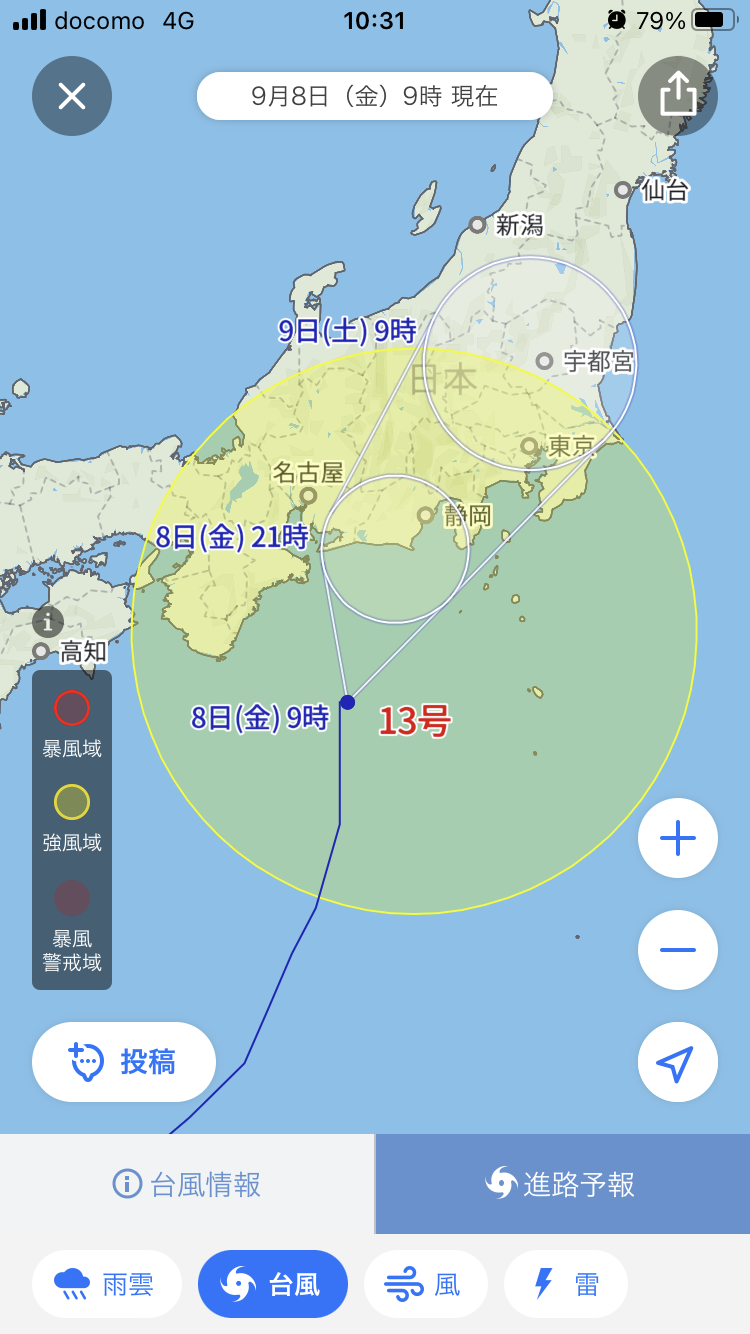
Task: Switch to the 台風情報 tab
Action: (187, 1184)
